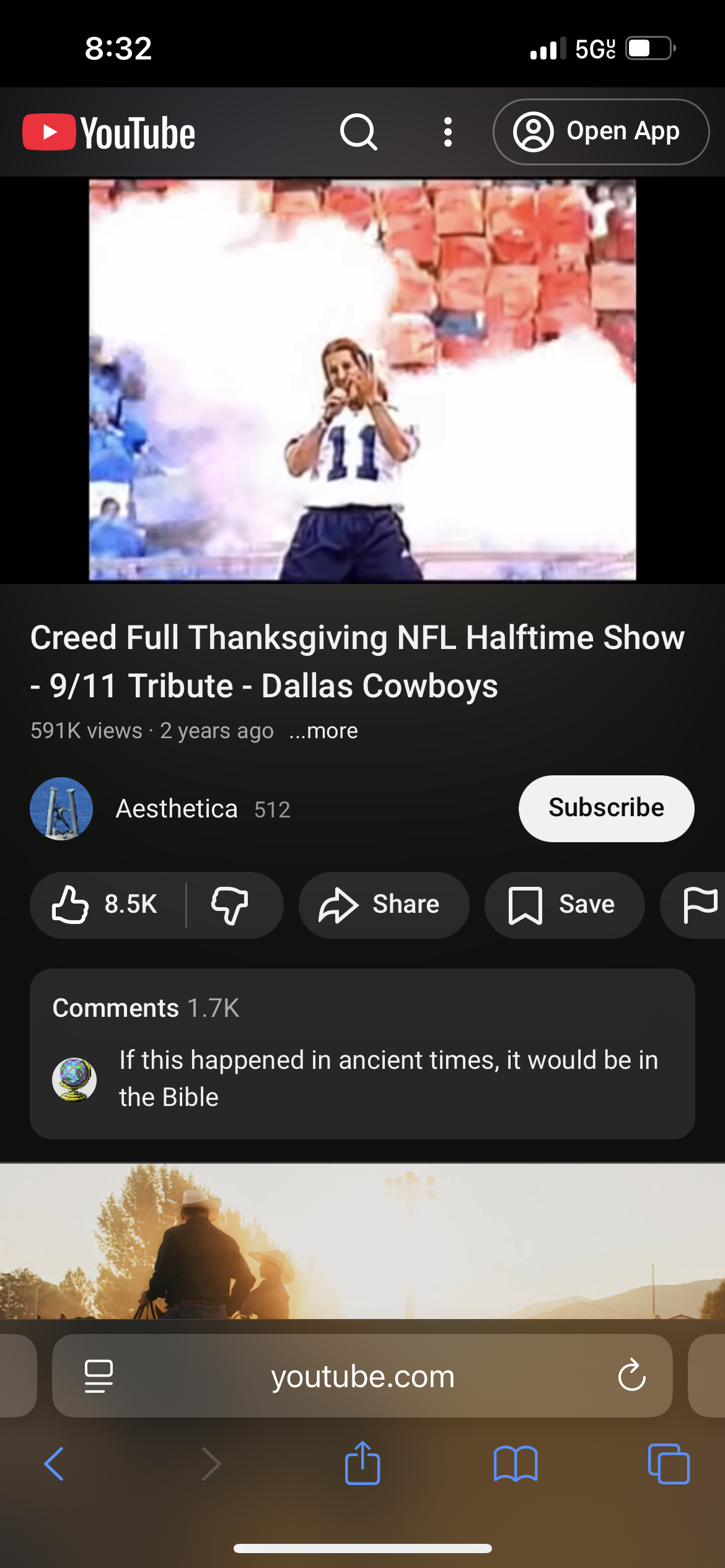The image size is (725, 1568).
Task: Save the video to a playlist
Action: (x=563, y=905)
